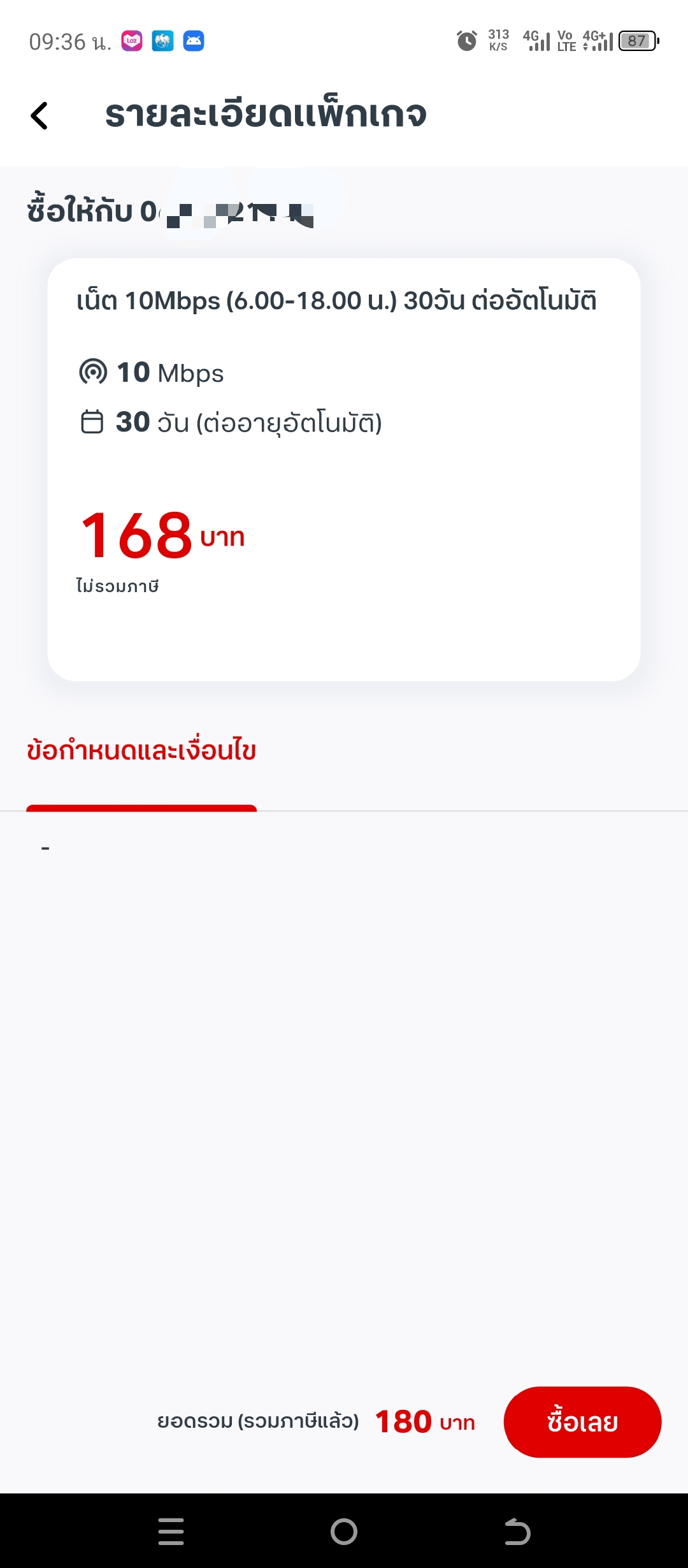Go back from package details page

pyautogui.click(x=39, y=116)
